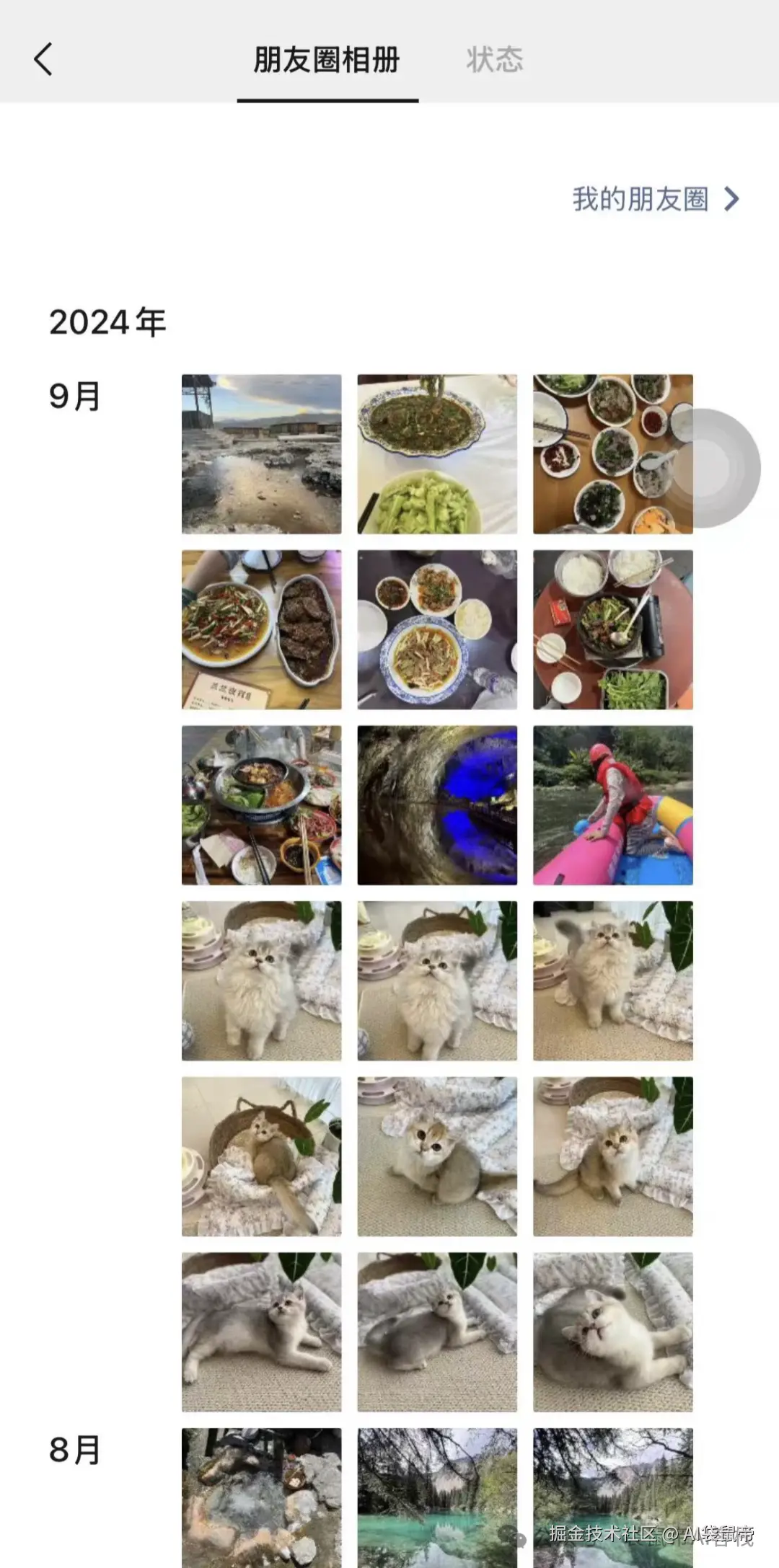The image size is (779, 1568).
Task: Open the rice bowls on red table photo
Action: pos(612,629)
